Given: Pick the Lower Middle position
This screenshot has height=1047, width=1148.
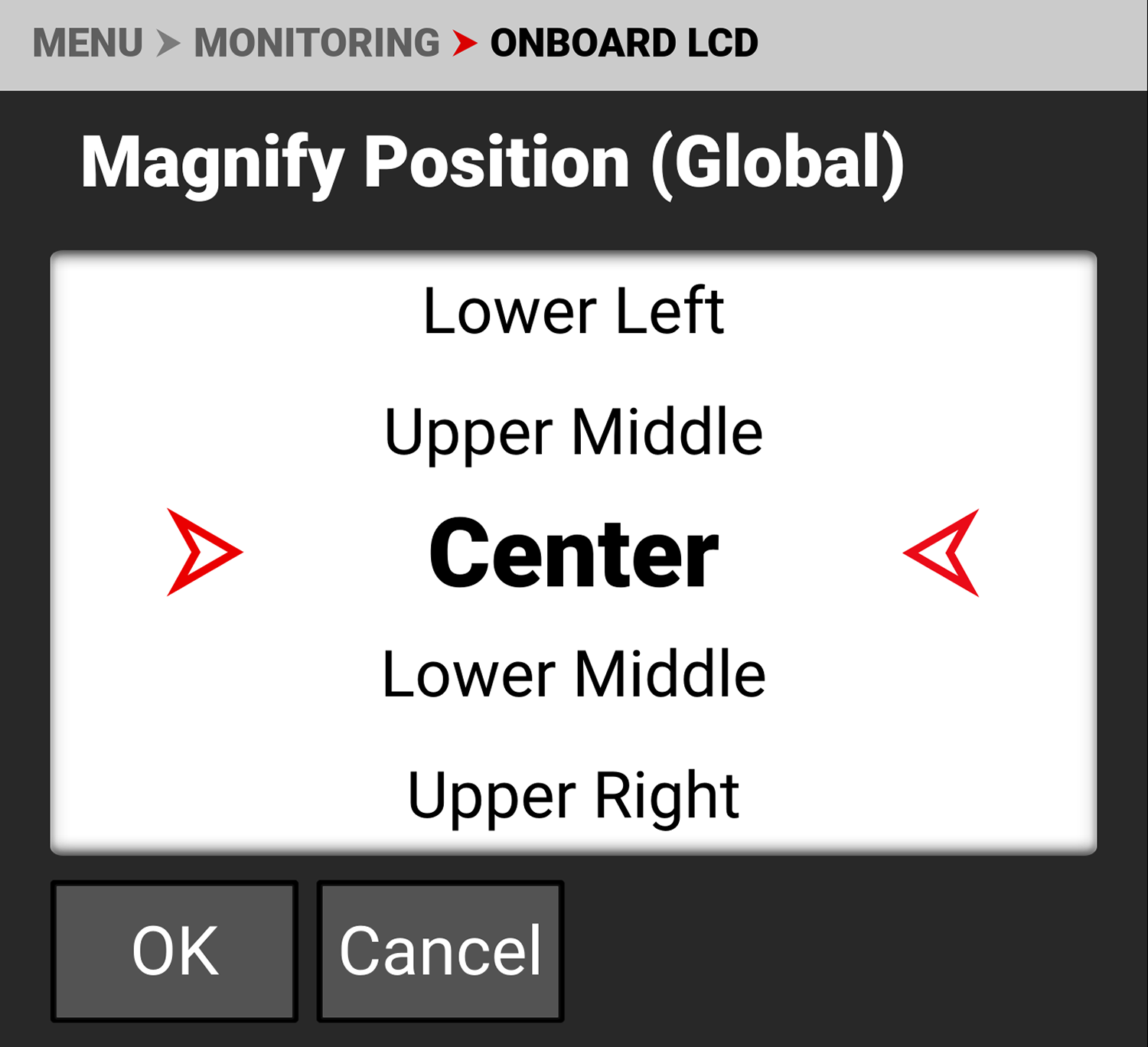Looking at the screenshot, I should 573,674.
